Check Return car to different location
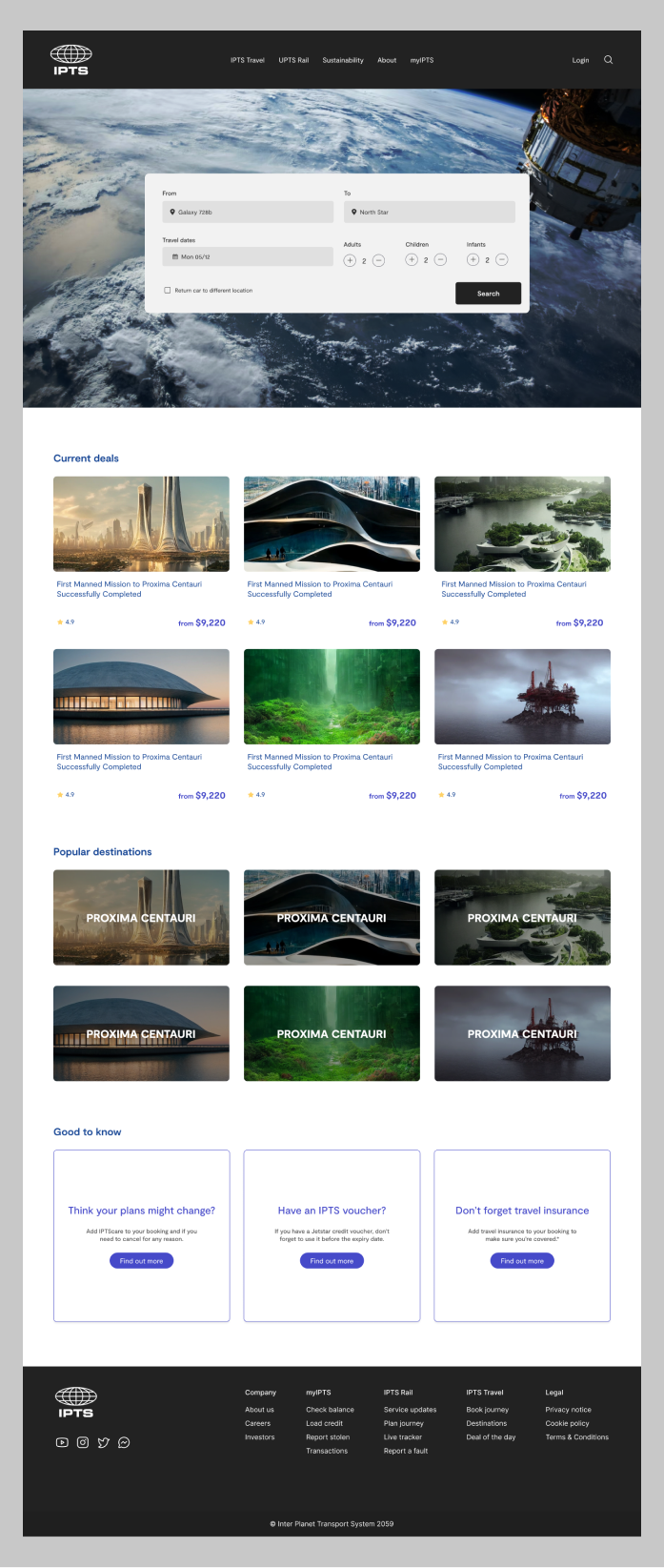Image resolution: width=664 pixels, height=1568 pixels. click(x=168, y=291)
